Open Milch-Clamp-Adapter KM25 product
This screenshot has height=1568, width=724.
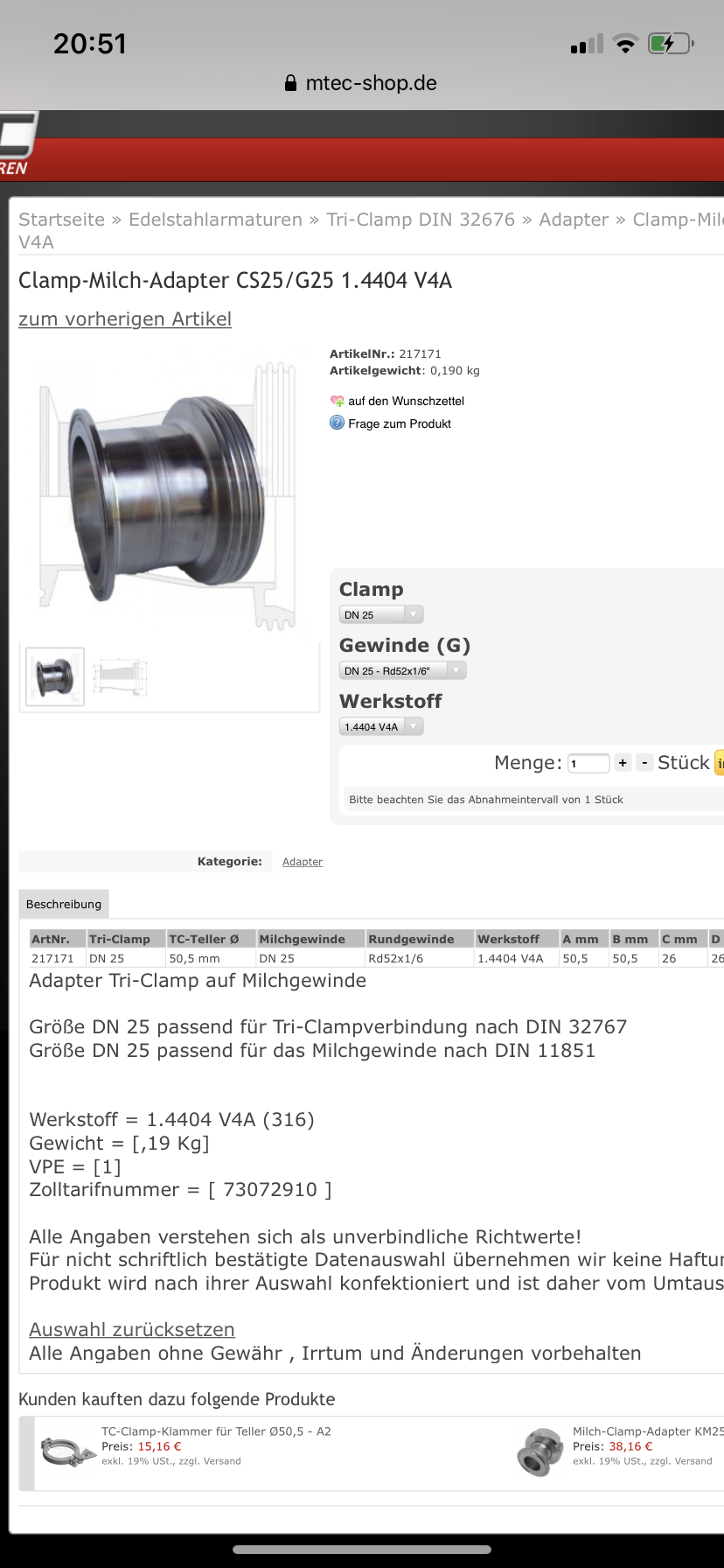pos(647,1431)
